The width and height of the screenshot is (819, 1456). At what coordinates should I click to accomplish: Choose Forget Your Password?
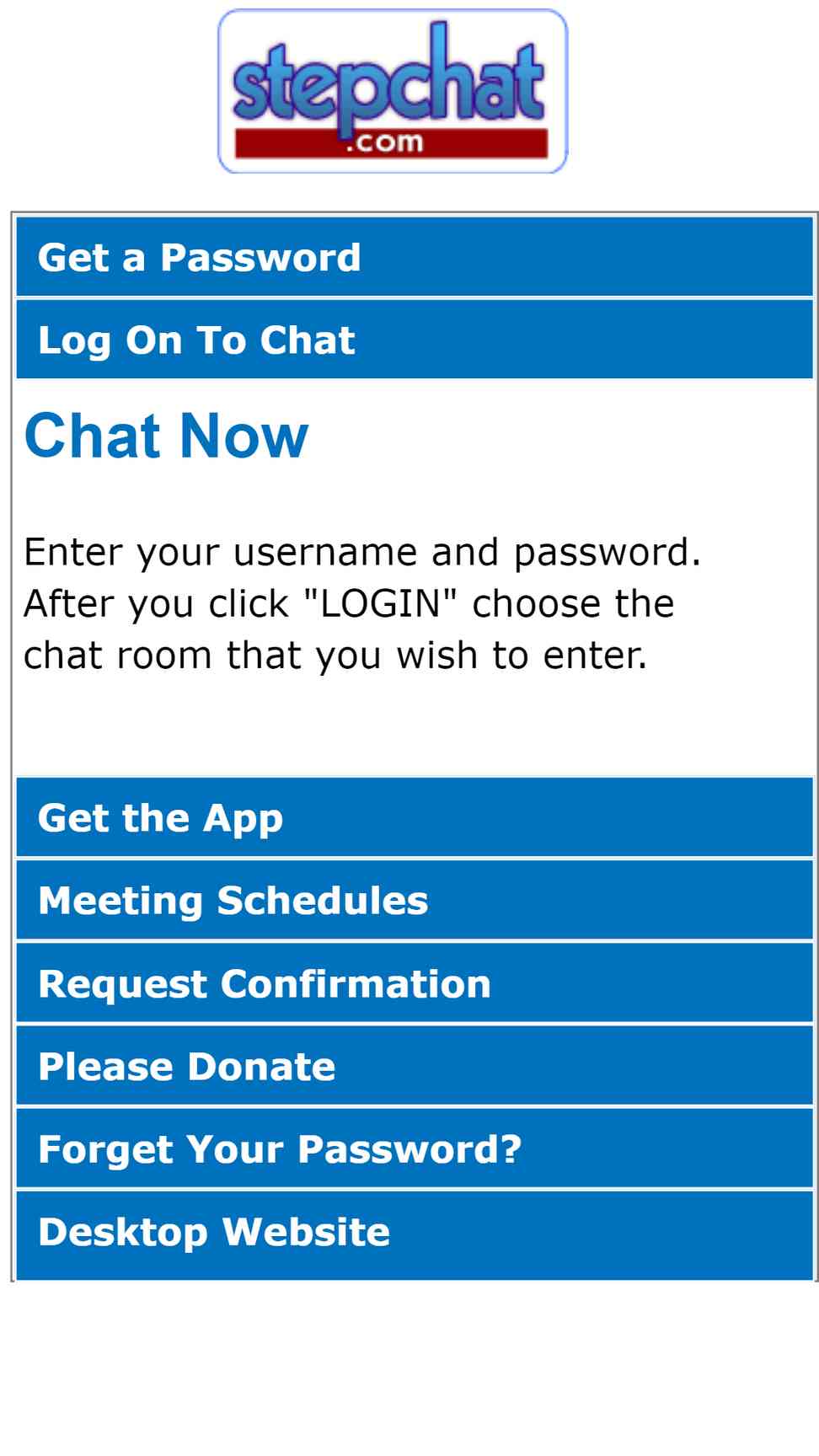[414, 1148]
